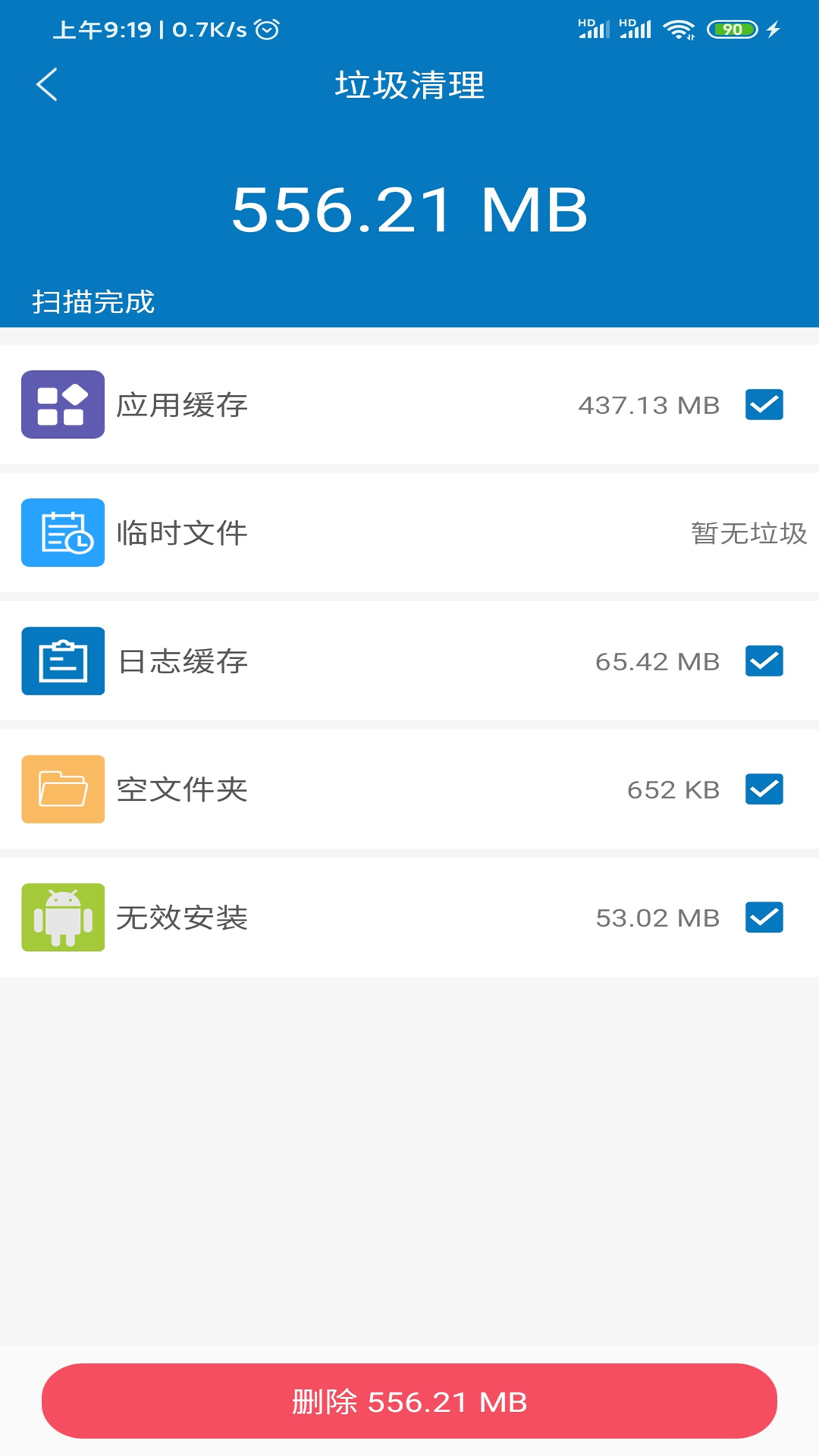Disable the 日志缓存 selection checkbox
Image resolution: width=819 pixels, height=1456 pixels.
(x=764, y=661)
